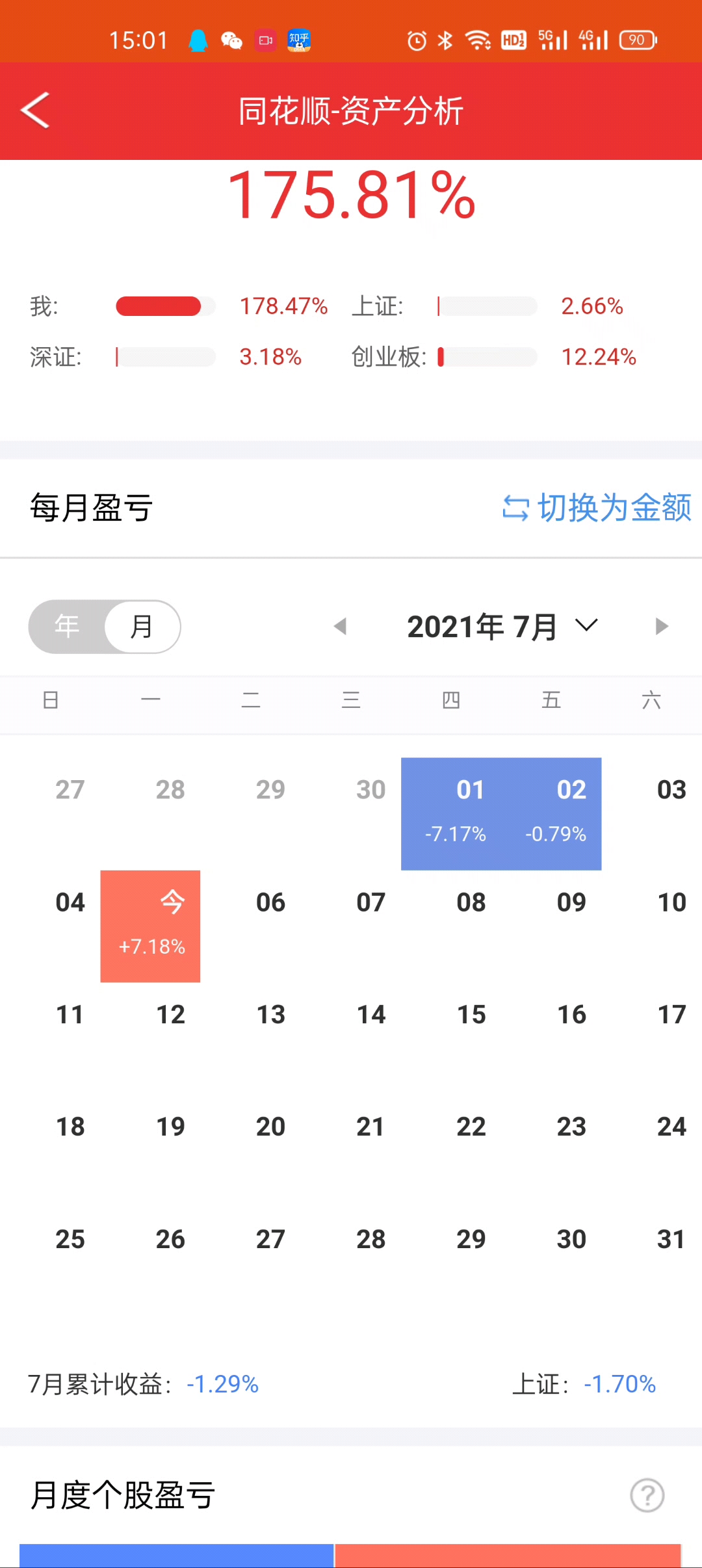
Task: Go to the next month
Action: [661, 627]
